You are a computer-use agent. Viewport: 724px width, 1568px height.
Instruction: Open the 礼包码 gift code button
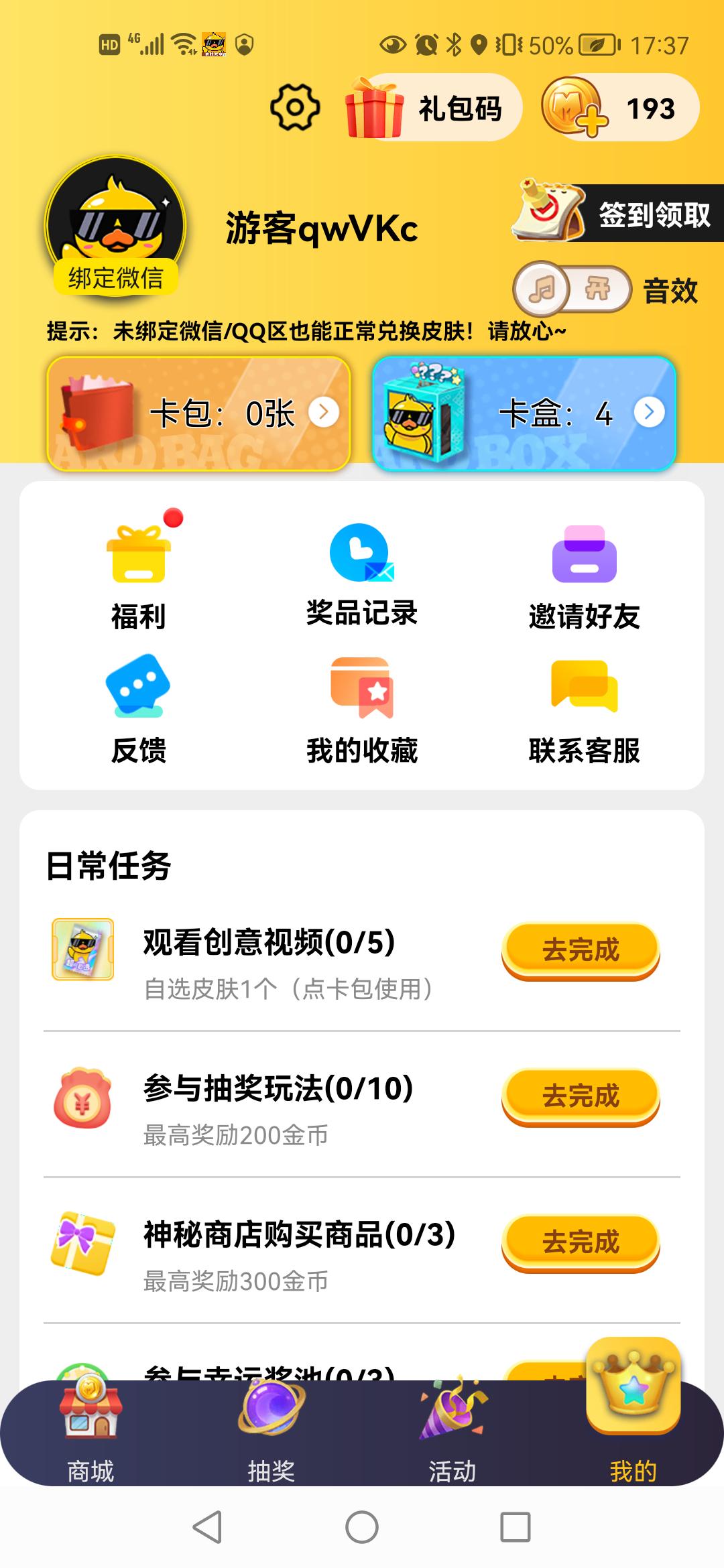click(433, 108)
